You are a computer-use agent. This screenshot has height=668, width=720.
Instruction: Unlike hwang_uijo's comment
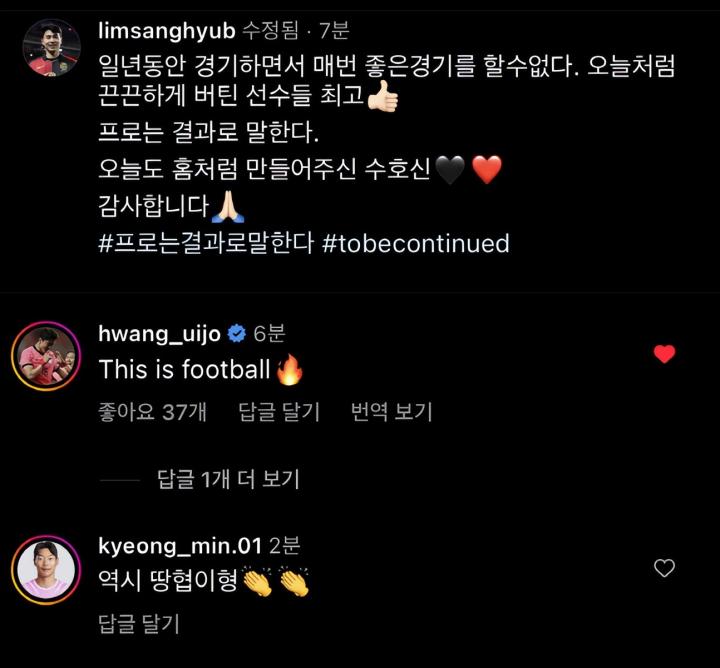coord(664,354)
